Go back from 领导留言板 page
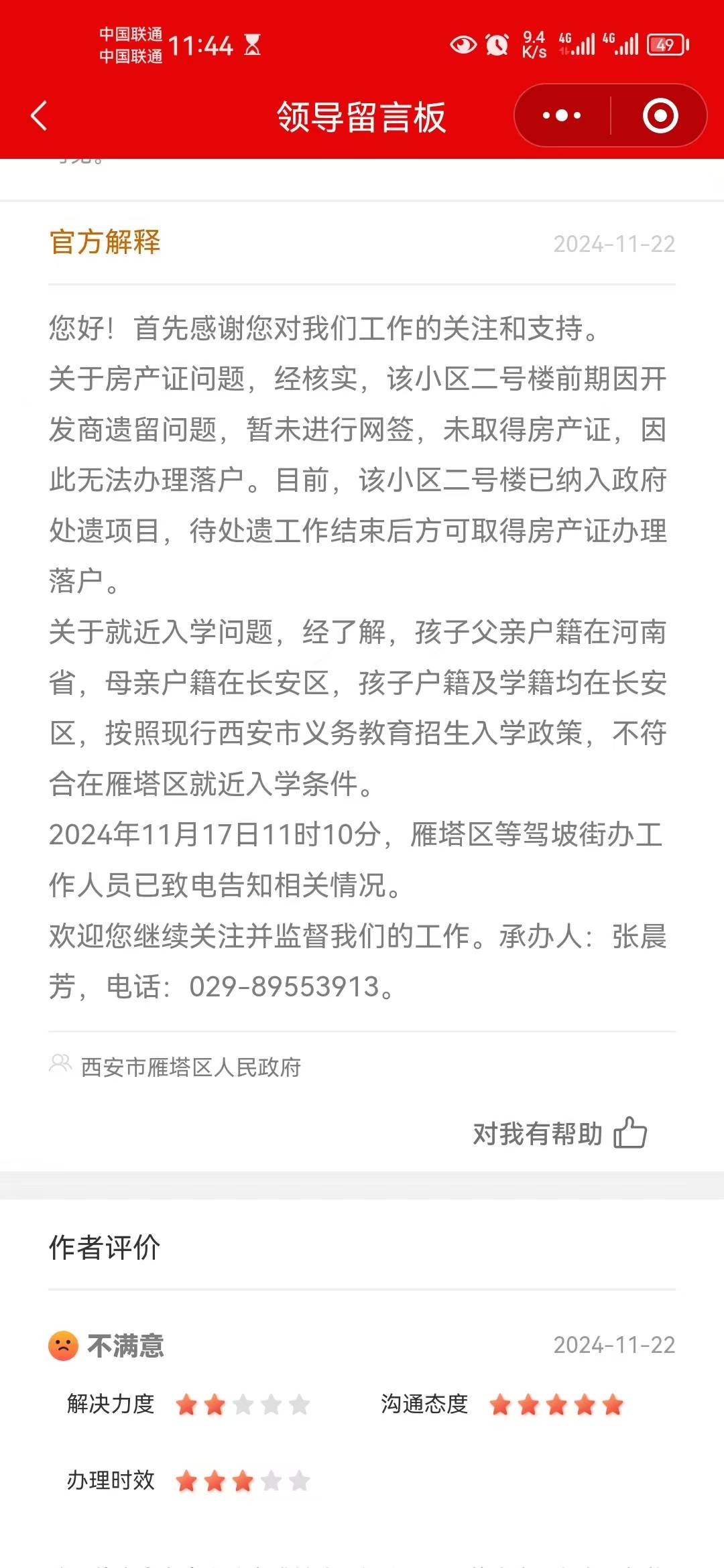The height and width of the screenshot is (1568, 724). tap(39, 115)
